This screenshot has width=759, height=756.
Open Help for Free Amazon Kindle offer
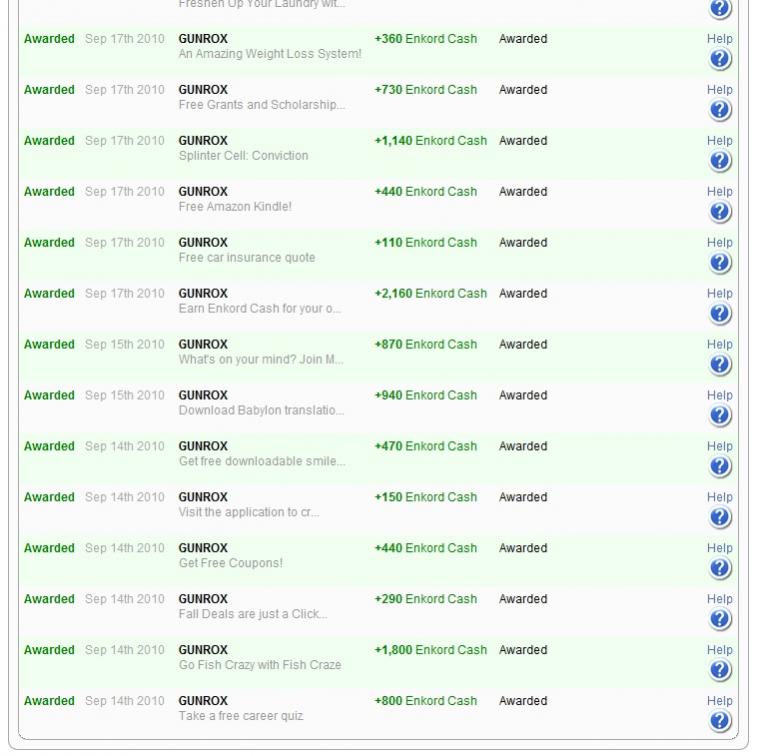pos(719,193)
